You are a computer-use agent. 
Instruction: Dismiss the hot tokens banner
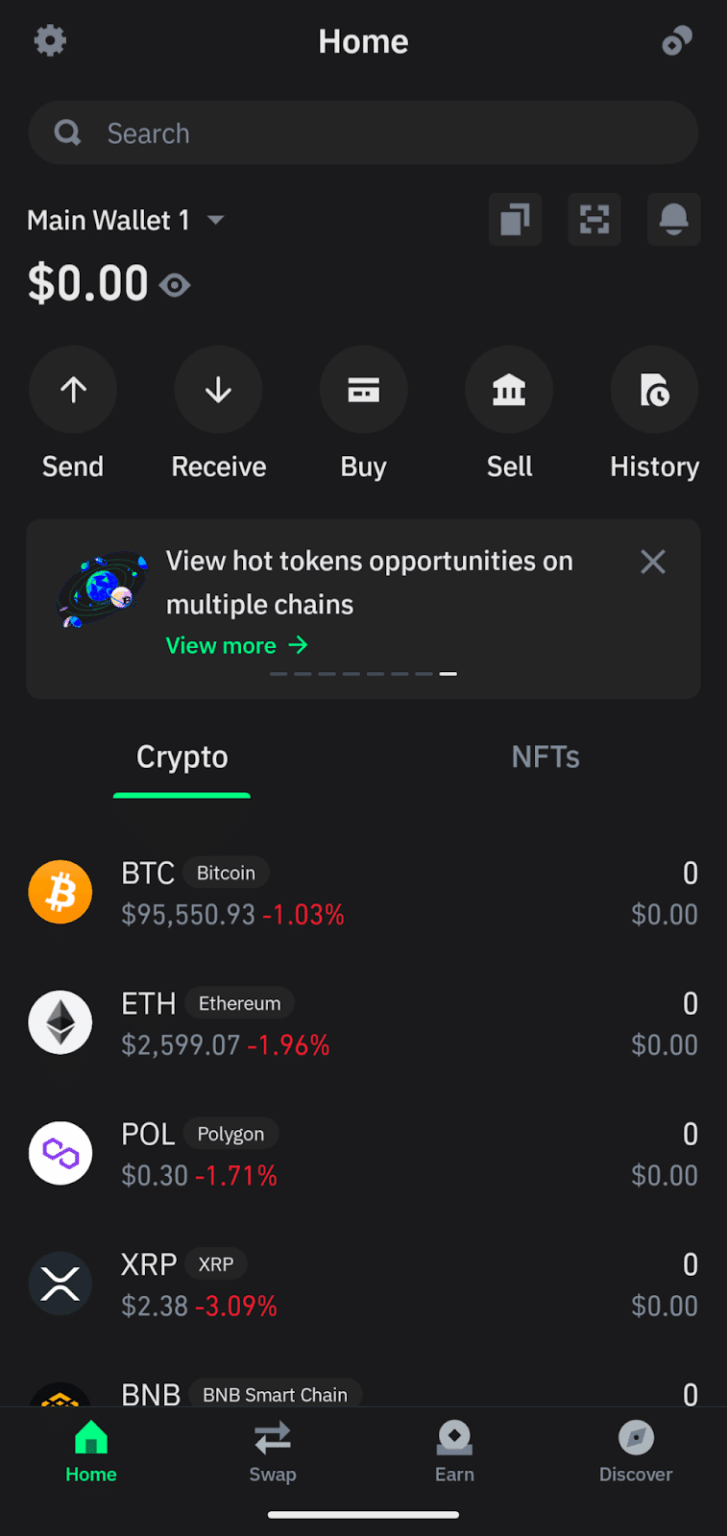652,561
